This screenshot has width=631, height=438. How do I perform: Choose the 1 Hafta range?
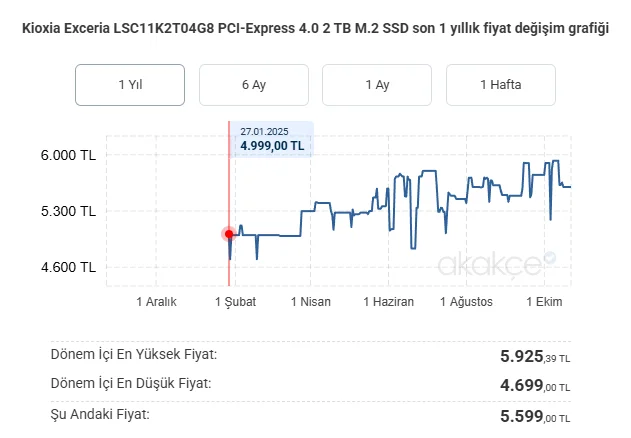pyautogui.click(x=500, y=85)
